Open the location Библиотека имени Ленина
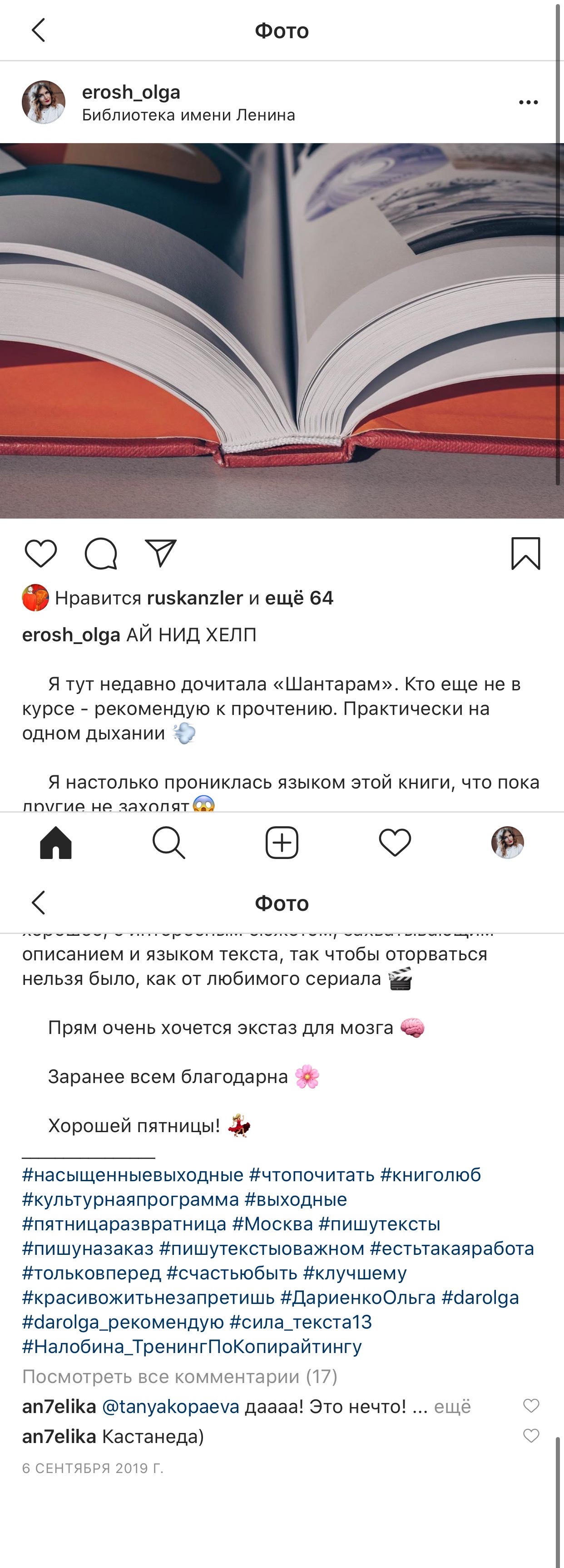Viewport: 564px width, 1568px height. 188,115
